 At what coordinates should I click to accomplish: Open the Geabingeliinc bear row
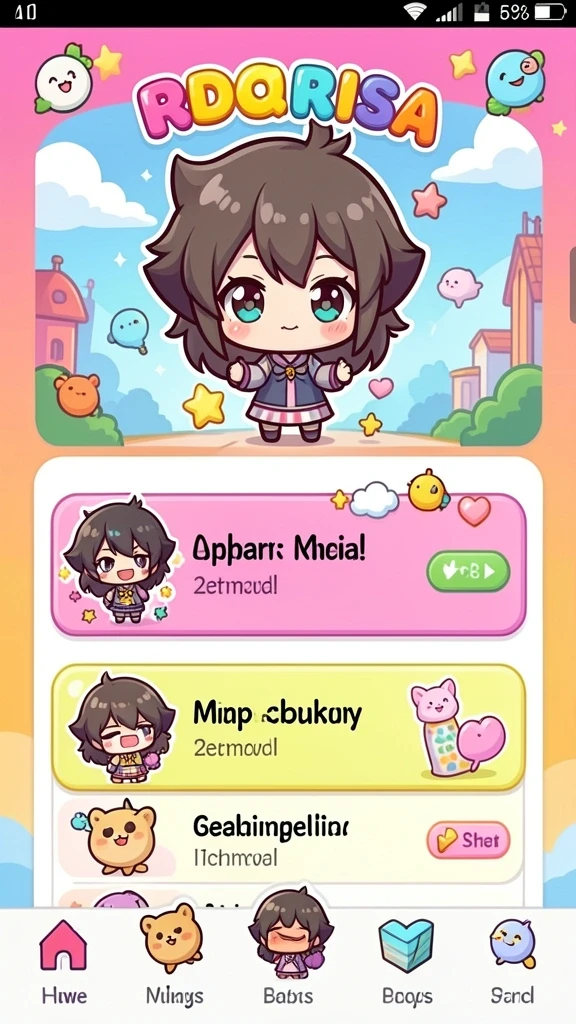click(289, 839)
